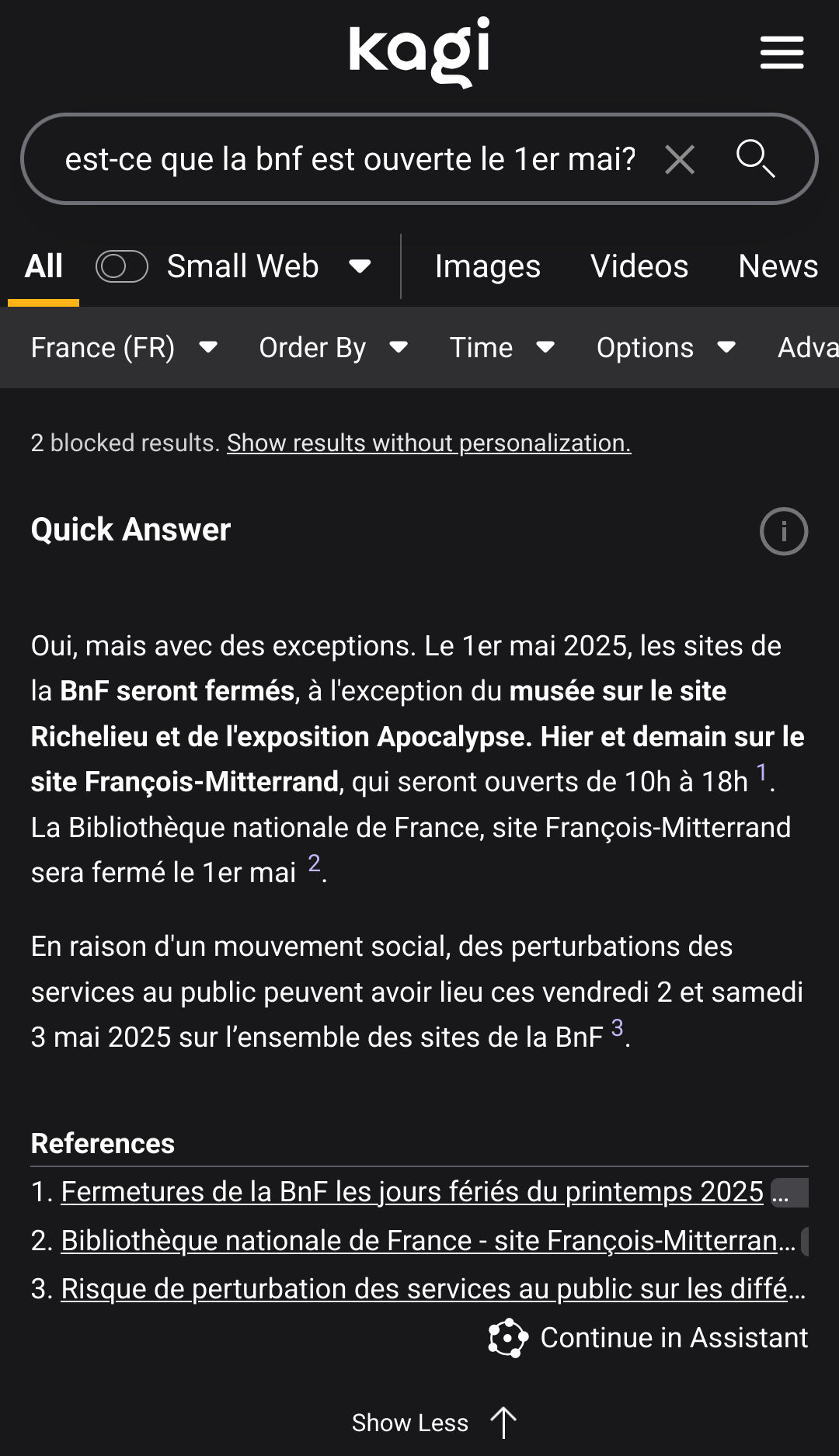839x1456 pixels.
Task: Open Quick Answer info icon
Action: pos(783,531)
